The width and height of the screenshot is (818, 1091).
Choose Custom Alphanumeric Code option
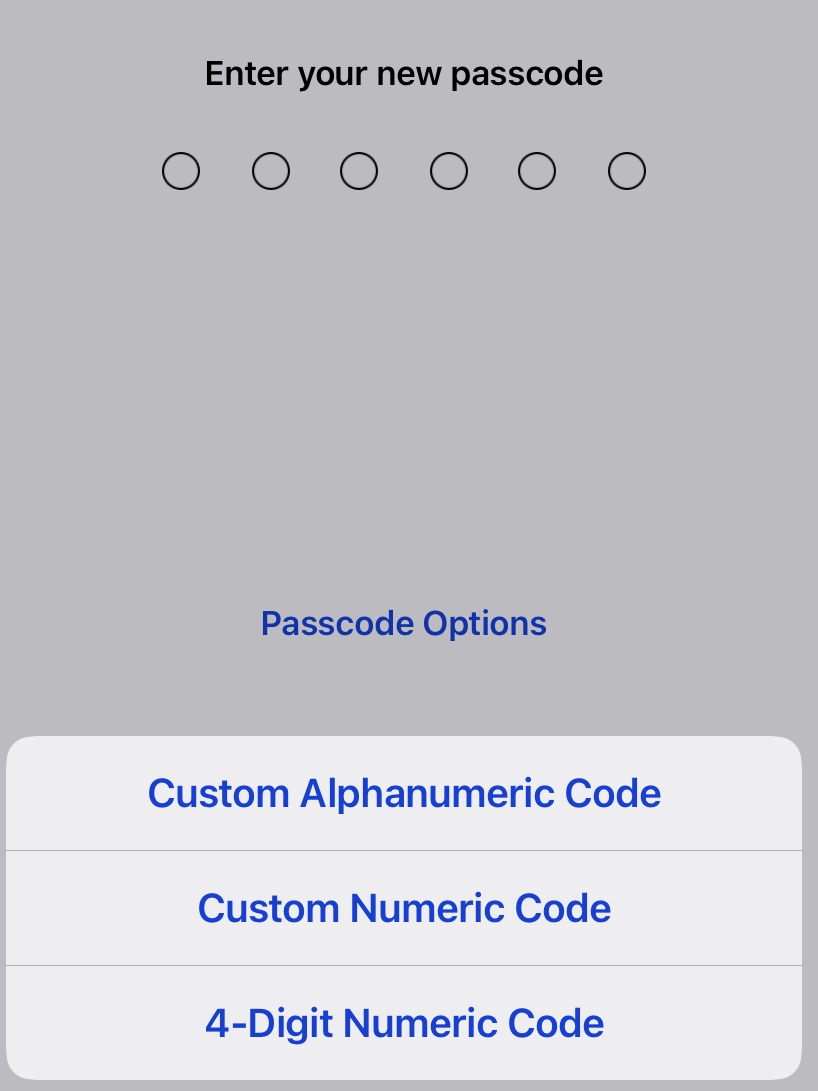[x=404, y=794]
